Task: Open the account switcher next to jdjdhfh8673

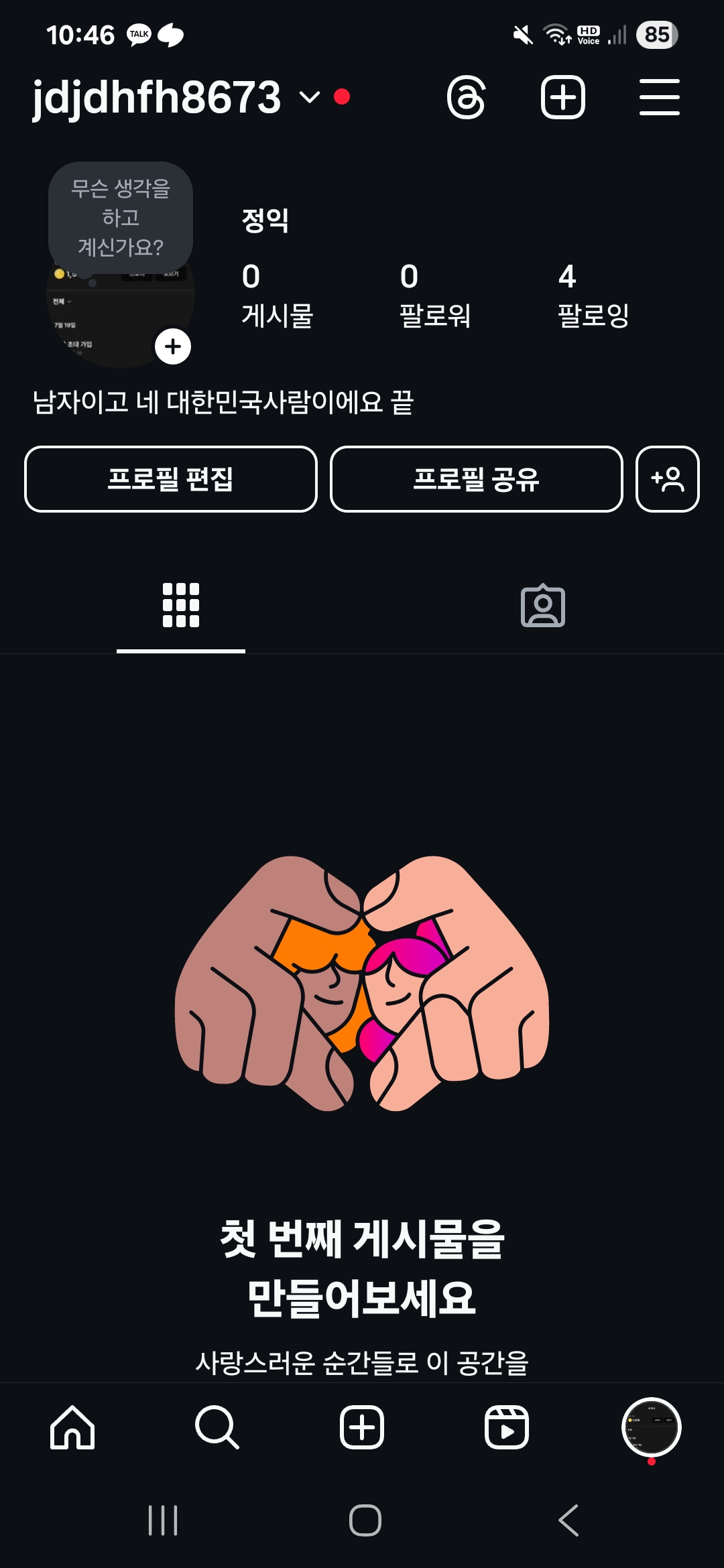Action: pyautogui.click(x=309, y=98)
